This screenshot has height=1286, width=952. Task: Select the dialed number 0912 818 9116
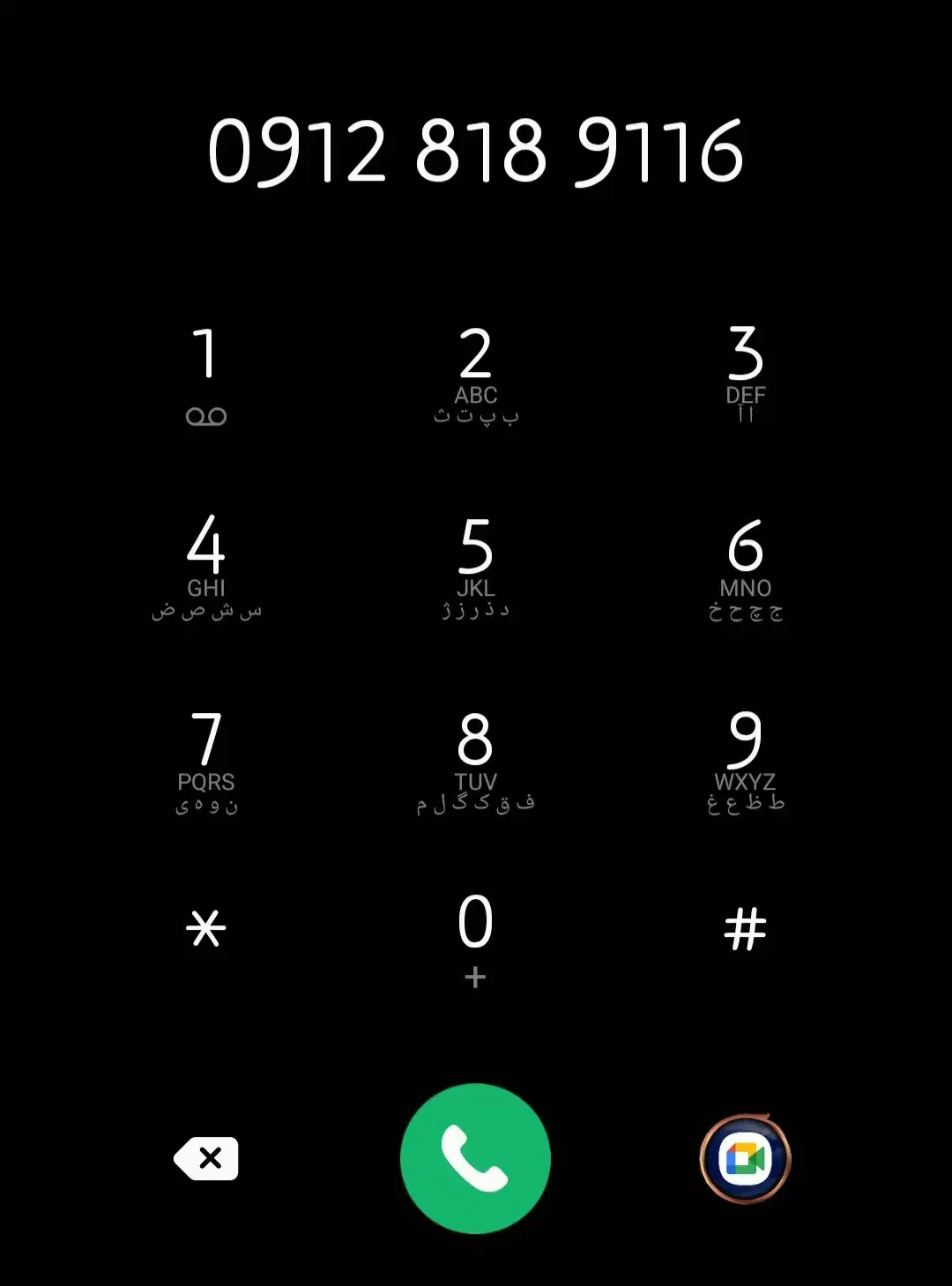(475, 150)
